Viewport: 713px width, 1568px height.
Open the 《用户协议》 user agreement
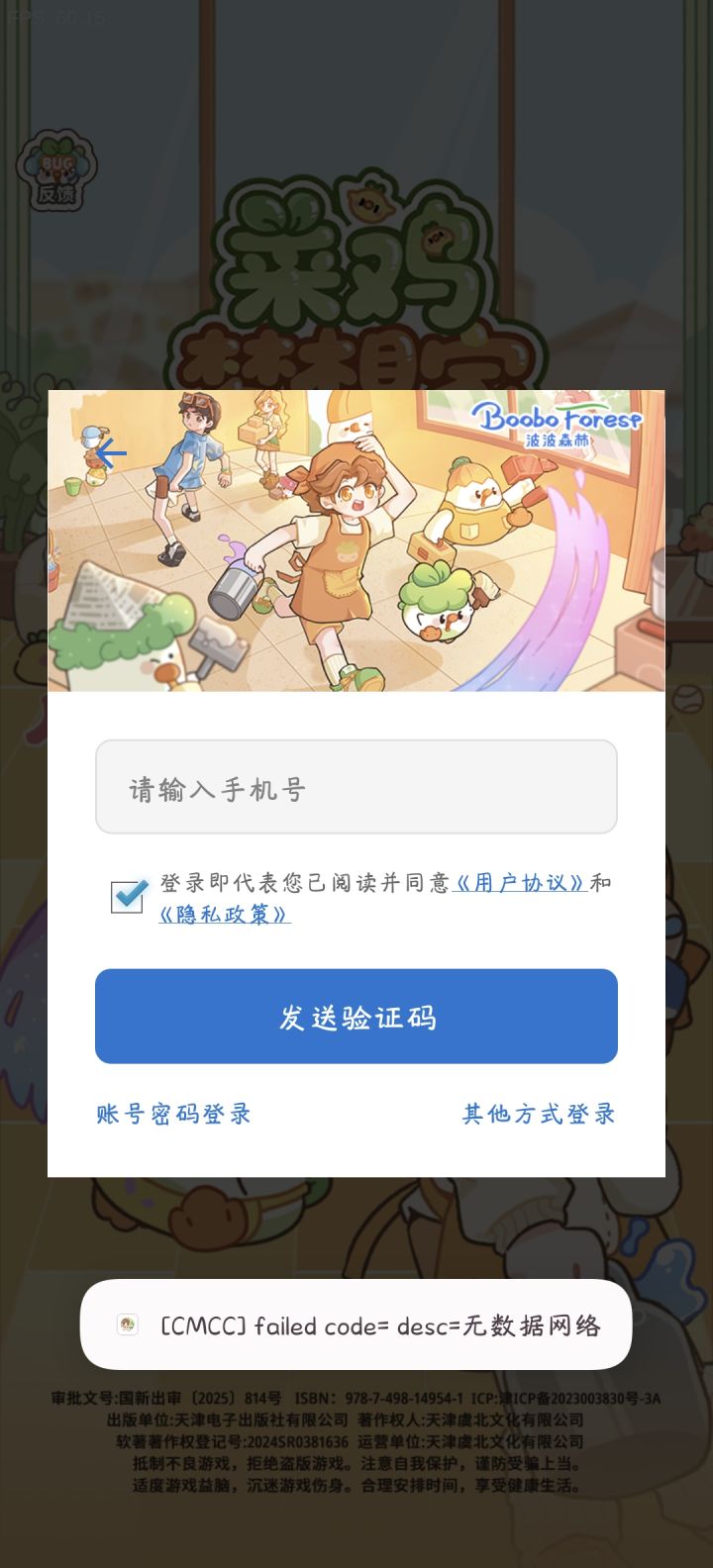click(519, 882)
